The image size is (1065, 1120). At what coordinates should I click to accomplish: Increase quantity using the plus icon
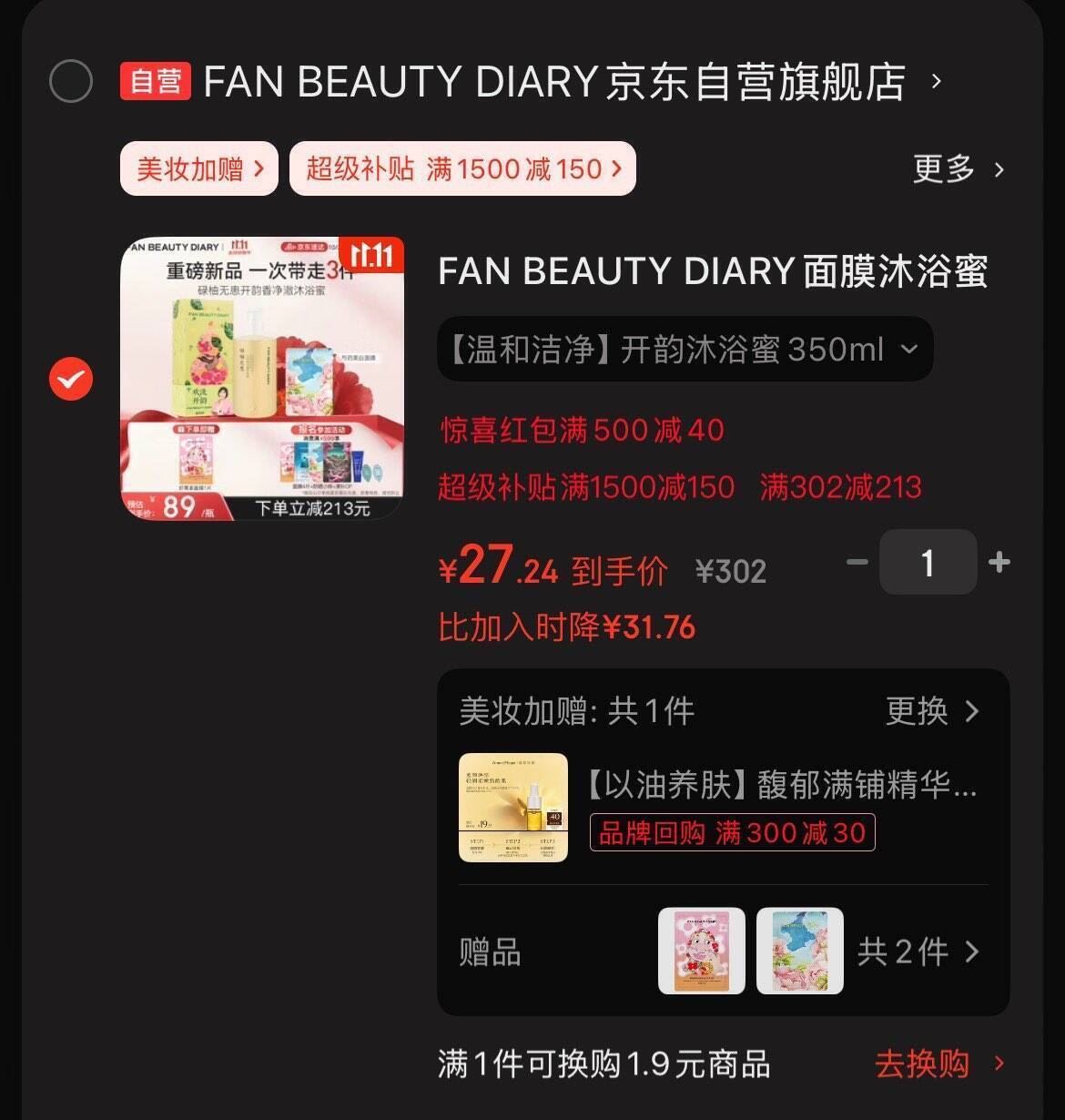coord(999,562)
